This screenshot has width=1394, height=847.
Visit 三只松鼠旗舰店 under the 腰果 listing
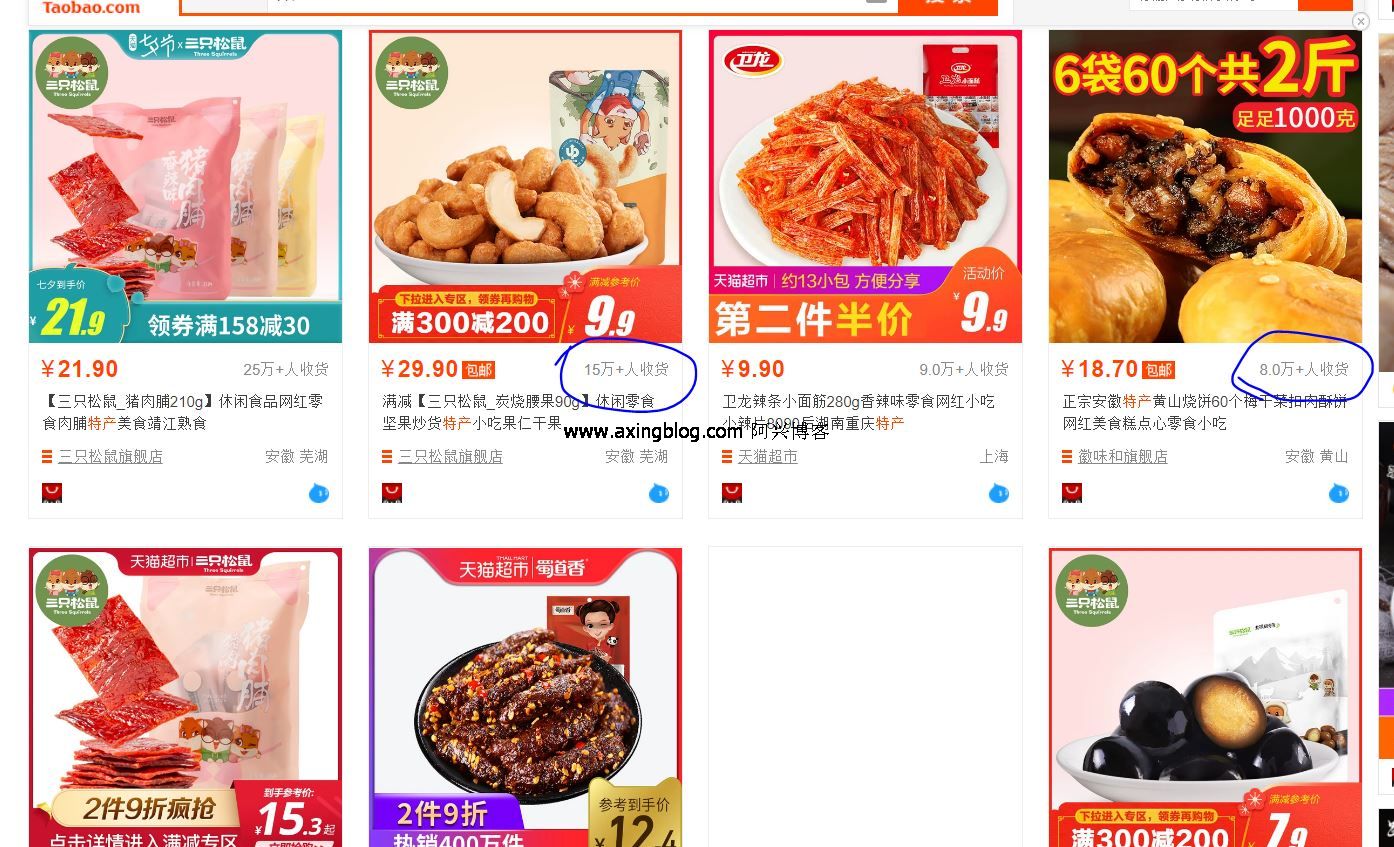tap(450, 457)
